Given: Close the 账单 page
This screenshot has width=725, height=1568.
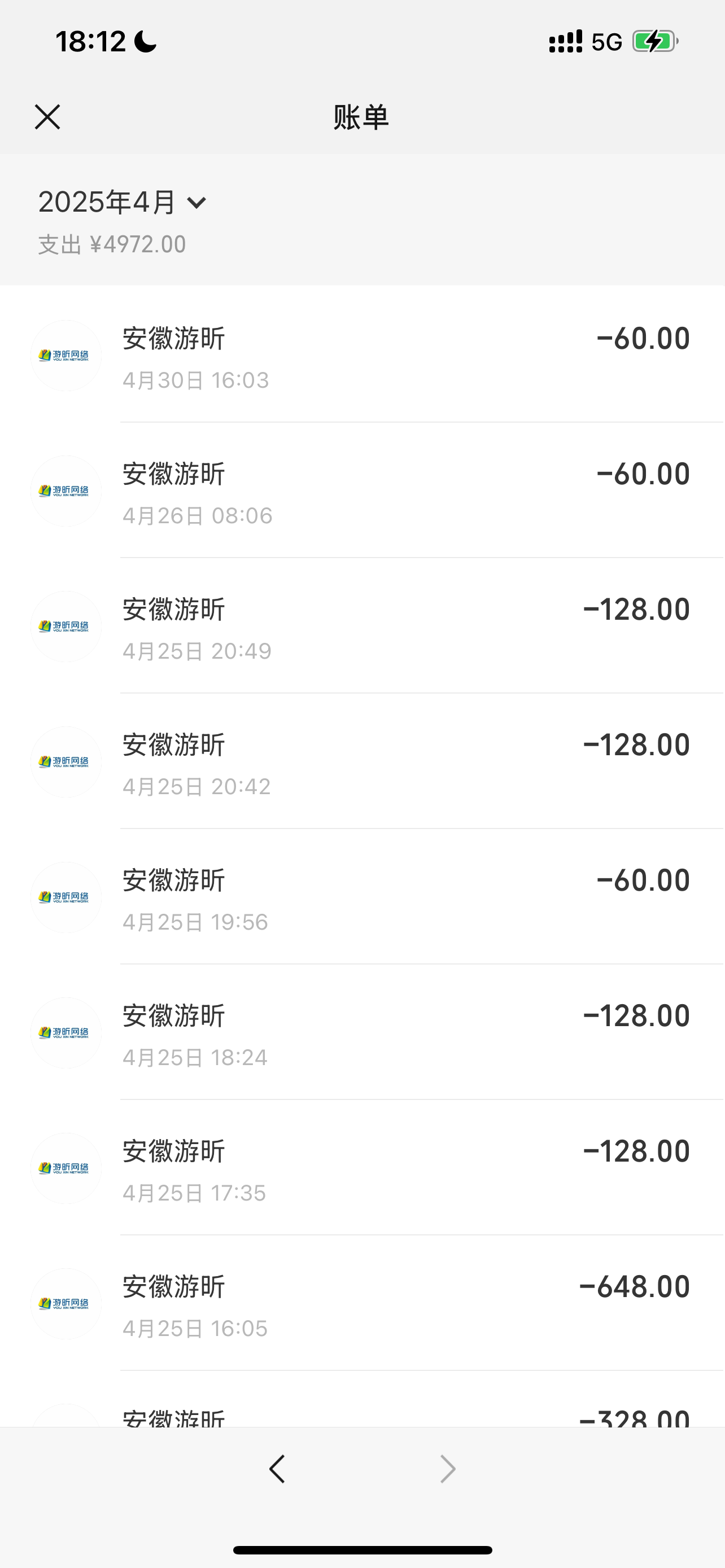Looking at the screenshot, I should coord(47,117).
